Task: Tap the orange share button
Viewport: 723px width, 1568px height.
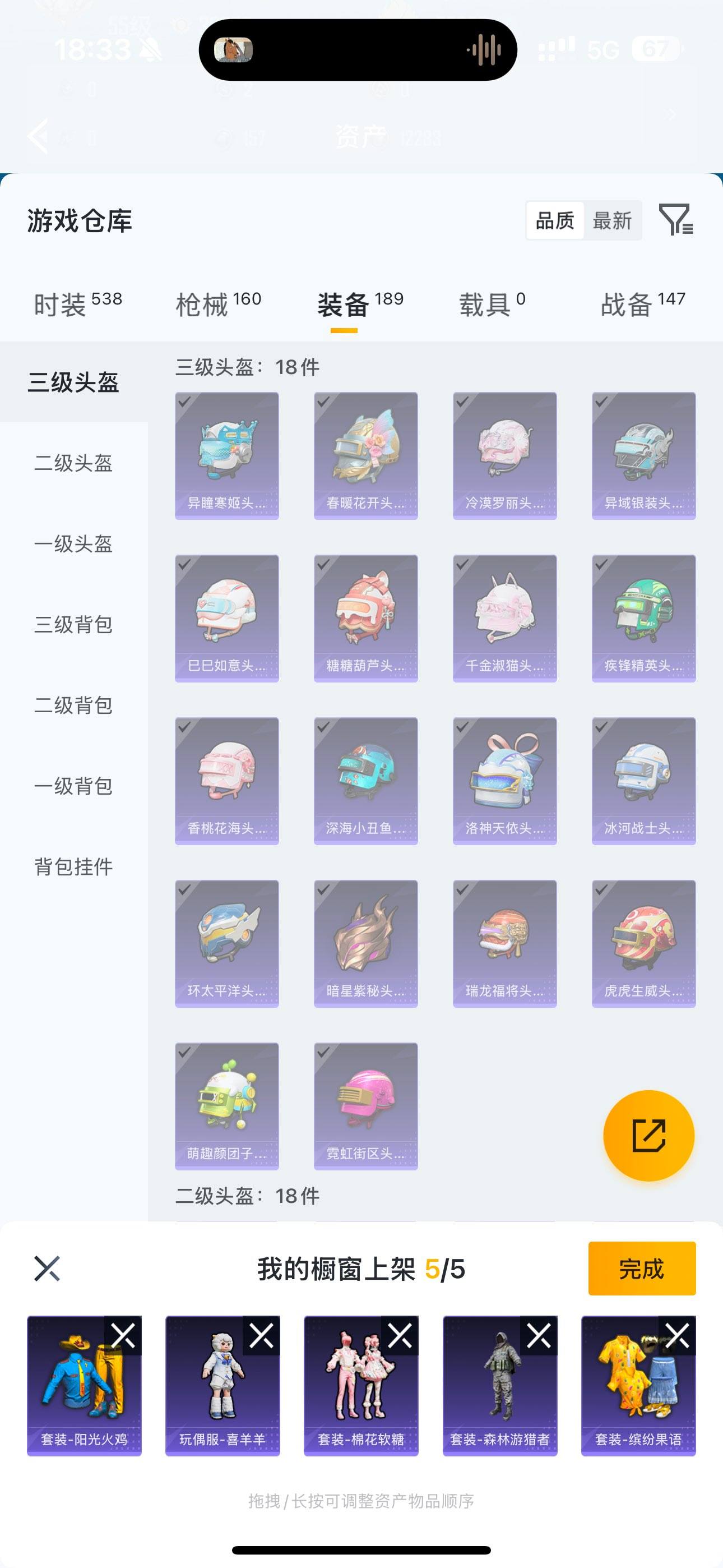Action: [649, 1135]
